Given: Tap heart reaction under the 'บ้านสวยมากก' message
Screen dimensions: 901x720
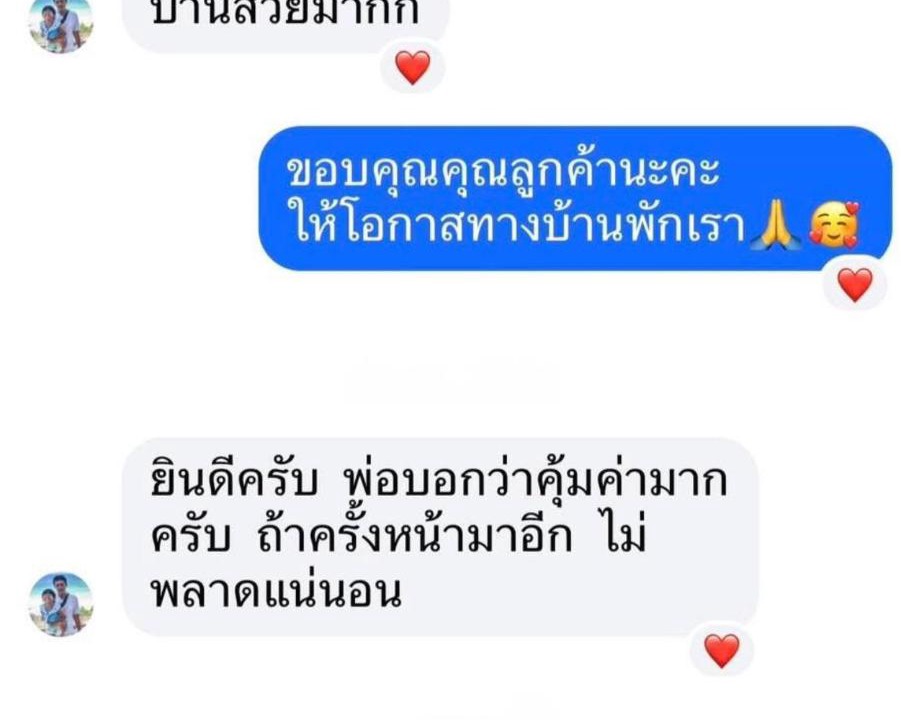Looking at the screenshot, I should pos(412,67).
